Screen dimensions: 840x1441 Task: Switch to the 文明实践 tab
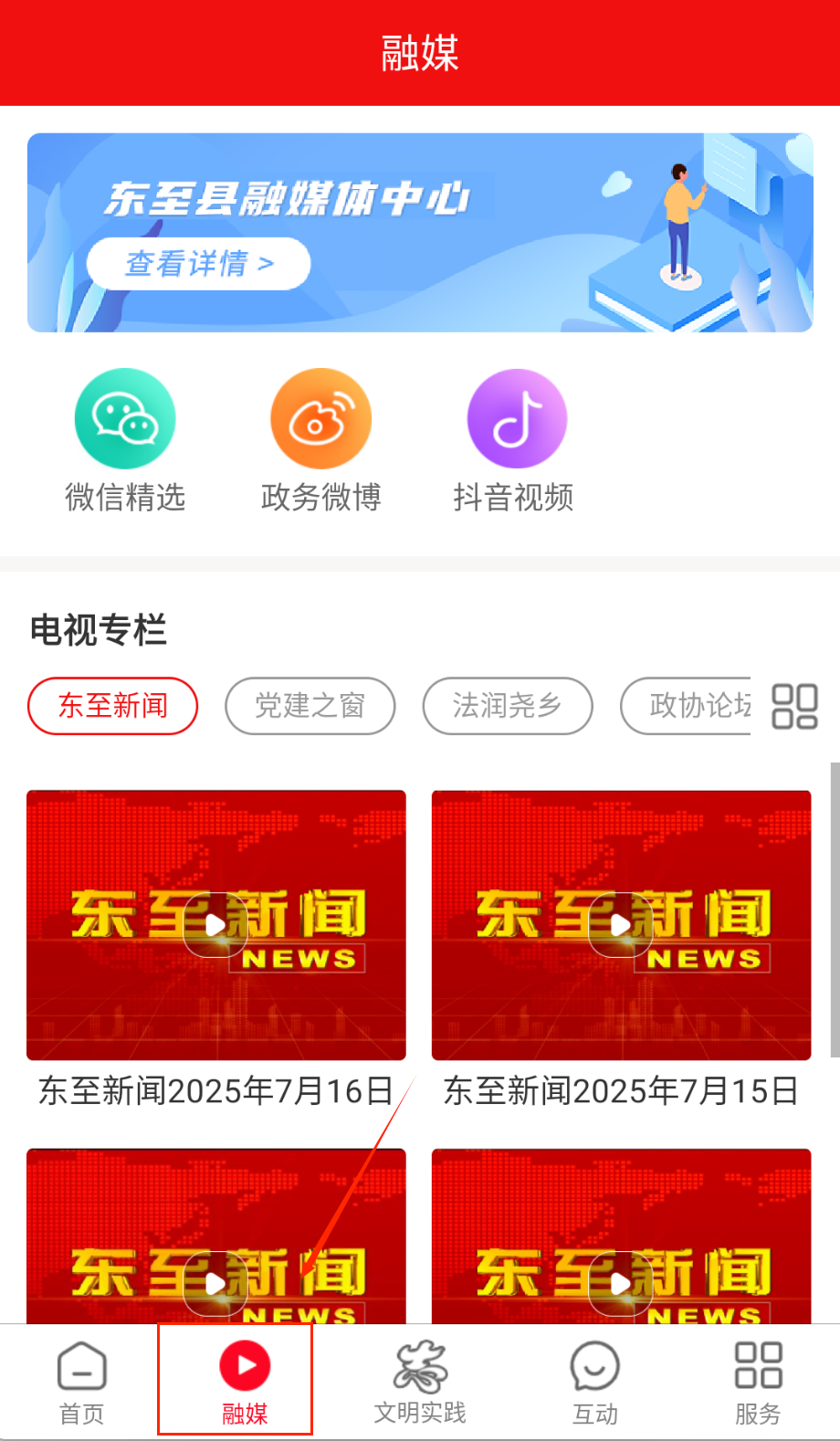coord(420,1382)
